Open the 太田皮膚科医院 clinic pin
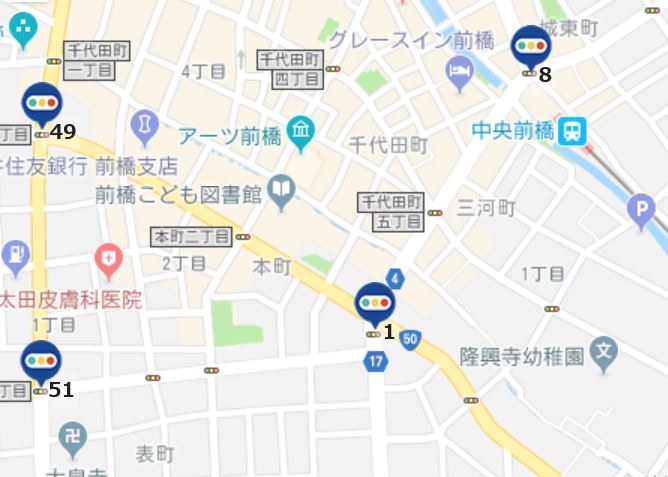668x477 pixels. coord(107,262)
